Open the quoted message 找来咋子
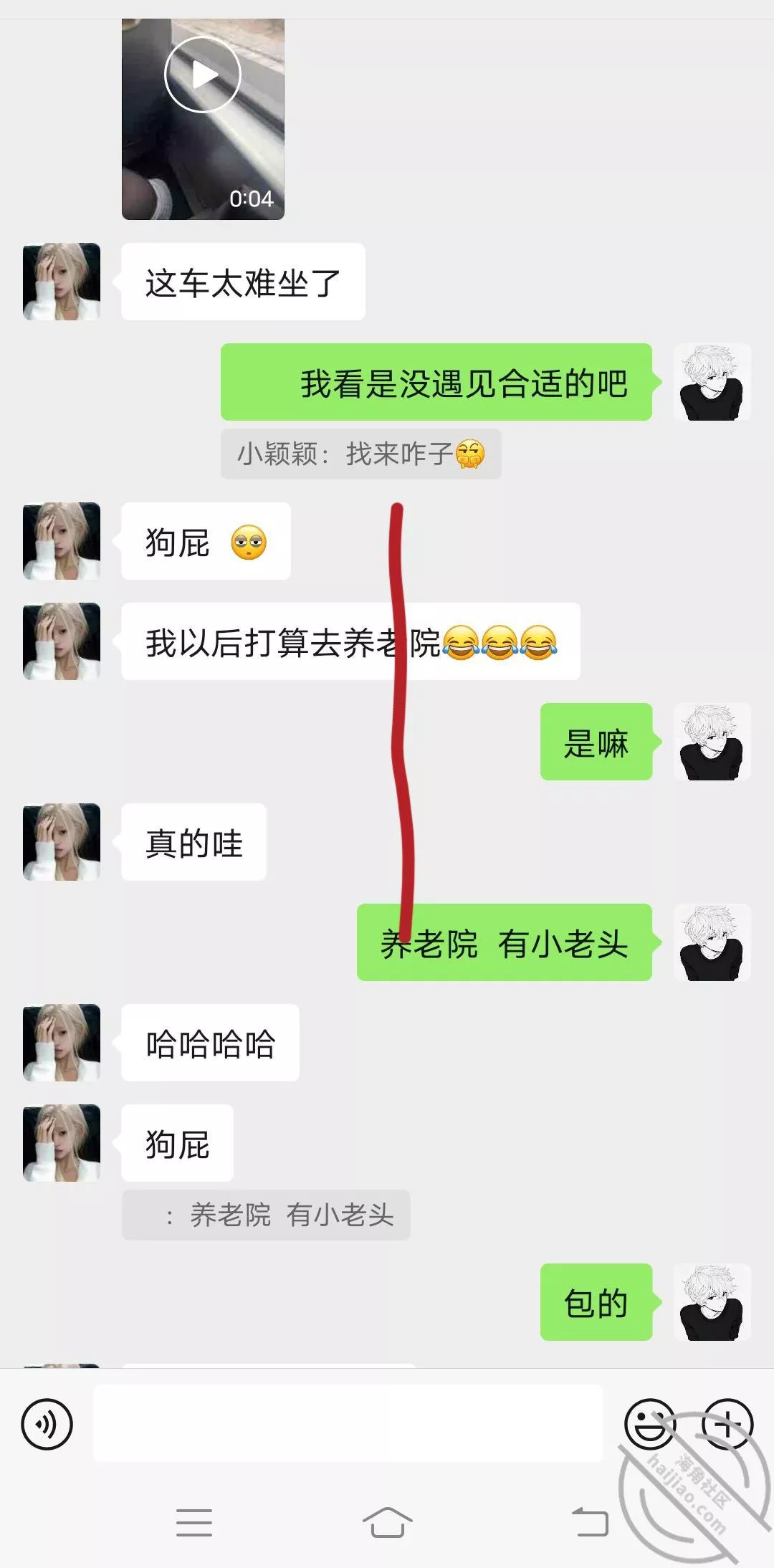This screenshot has width=774, height=1568. pos(360,454)
